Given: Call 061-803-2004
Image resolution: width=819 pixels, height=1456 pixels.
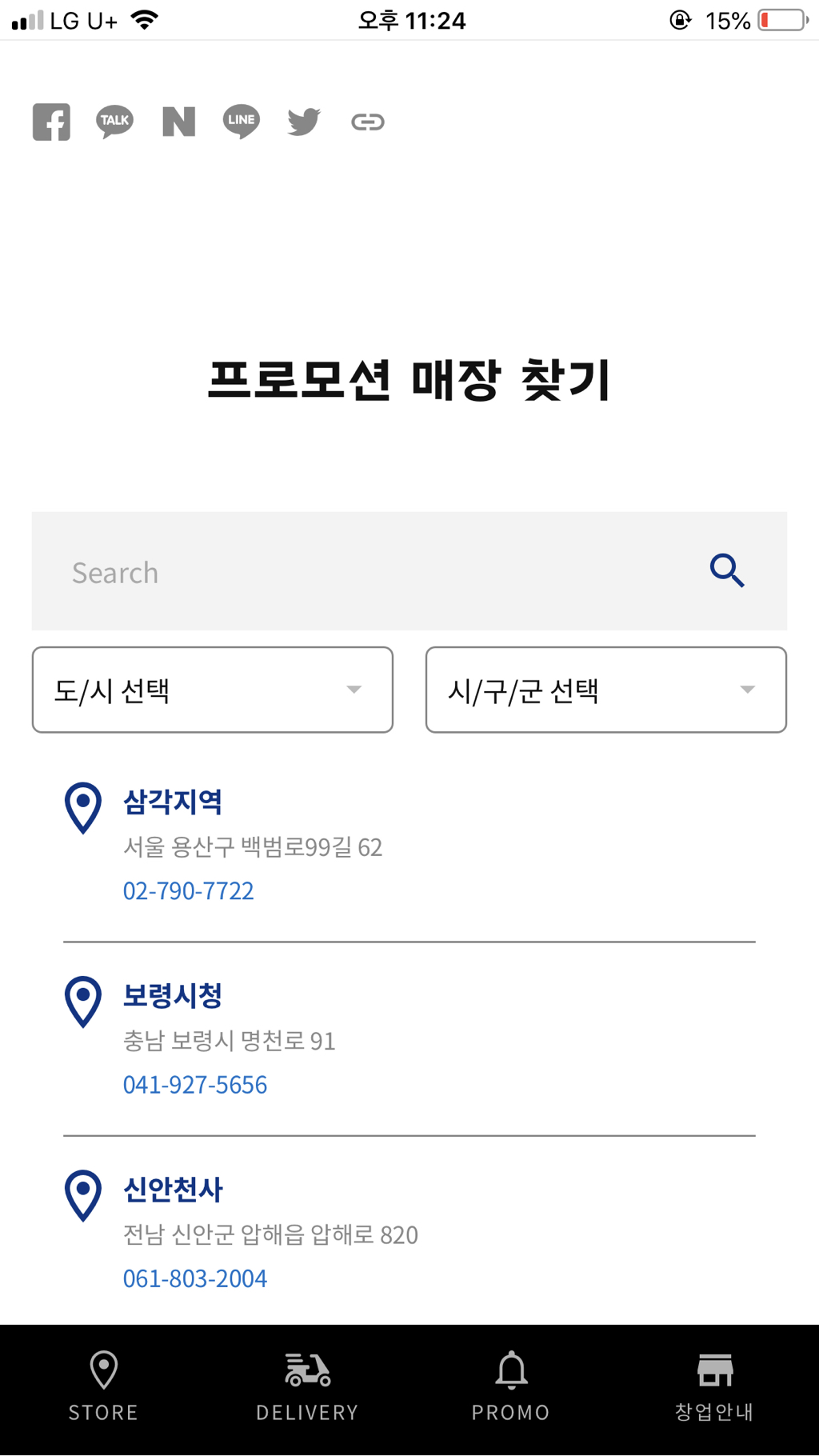Looking at the screenshot, I should coord(194,1278).
